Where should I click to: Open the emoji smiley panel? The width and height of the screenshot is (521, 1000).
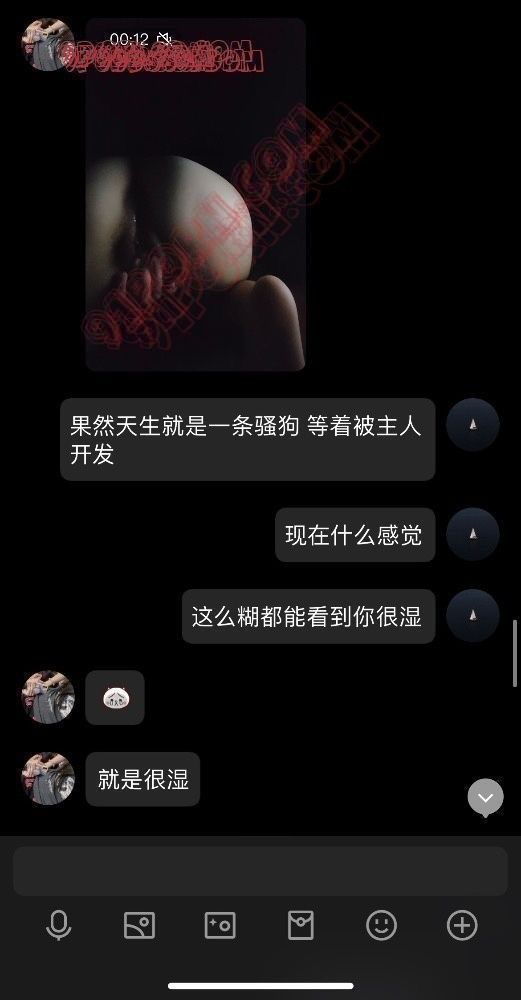[x=381, y=925]
